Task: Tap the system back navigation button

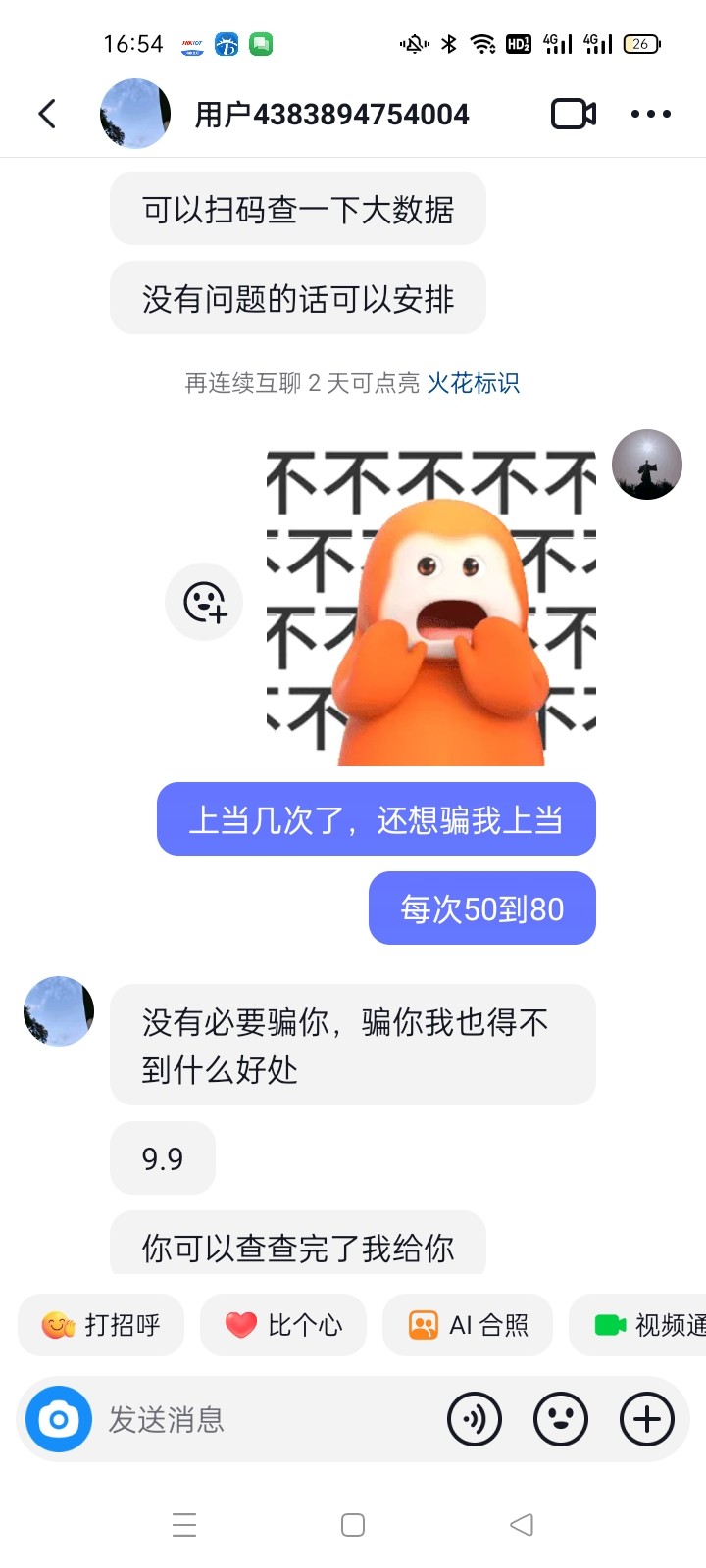Action: pyautogui.click(x=522, y=1525)
